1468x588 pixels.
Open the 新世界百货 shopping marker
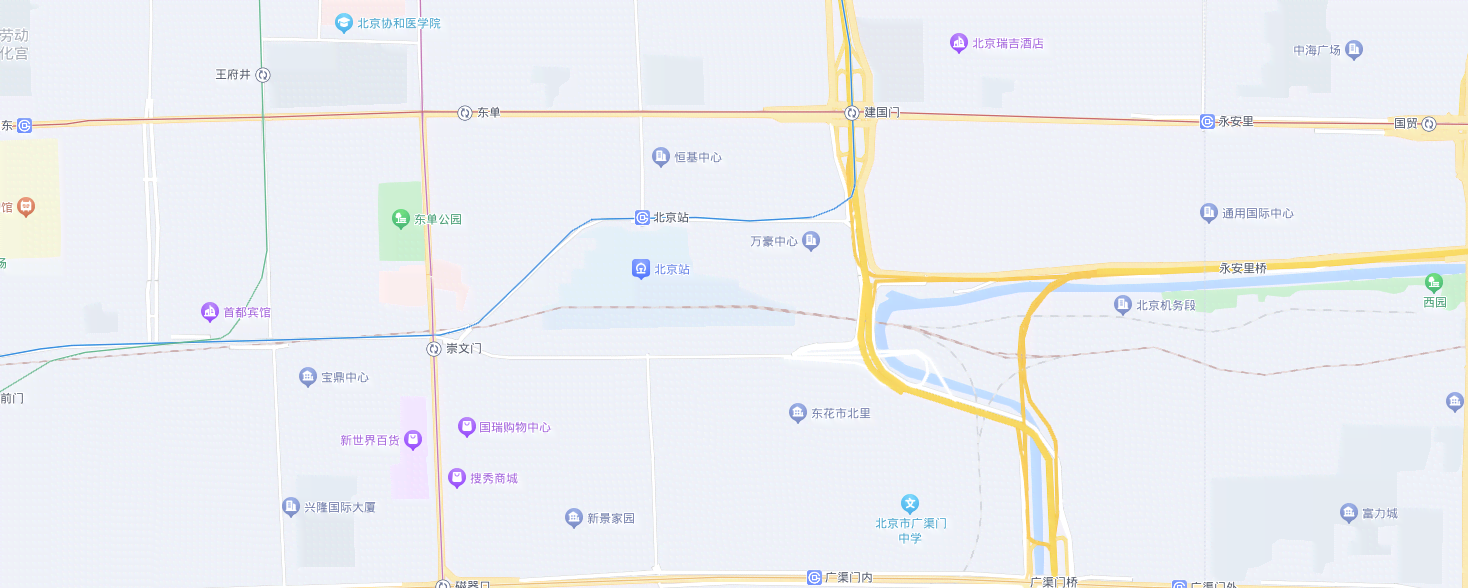pos(413,440)
